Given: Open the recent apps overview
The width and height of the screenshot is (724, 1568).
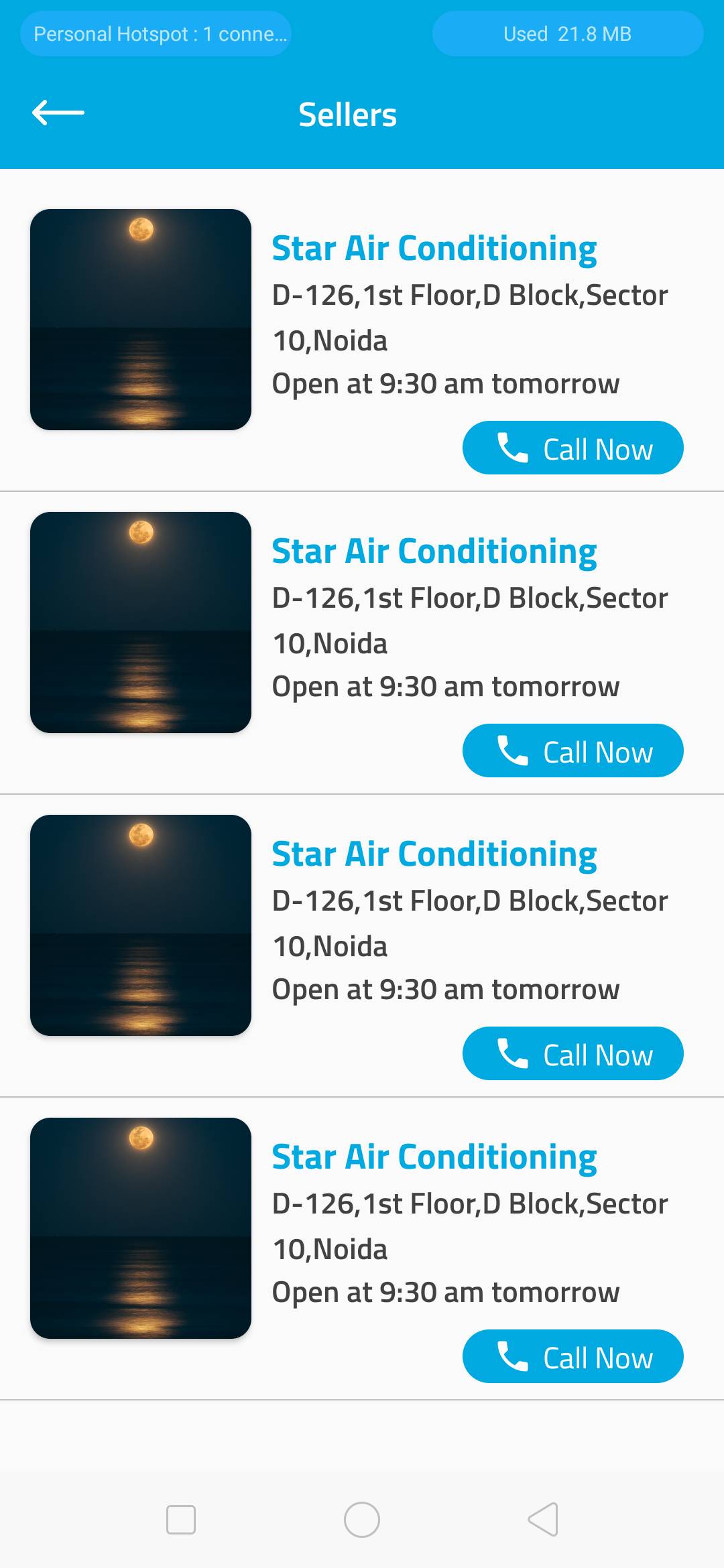Looking at the screenshot, I should click(181, 1520).
